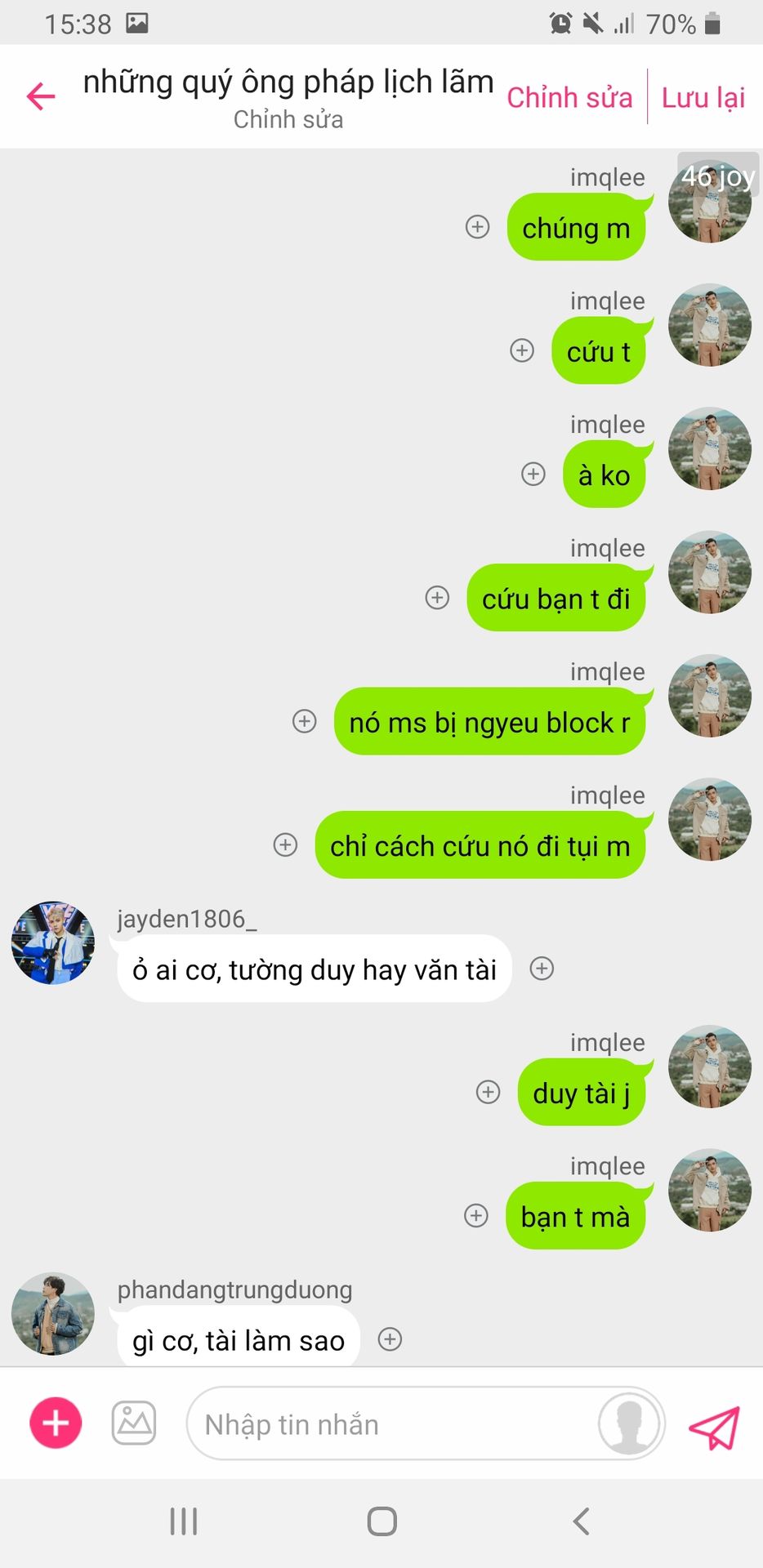
Task: Open phandangtrungduong's profile picture
Action: coord(53,1314)
